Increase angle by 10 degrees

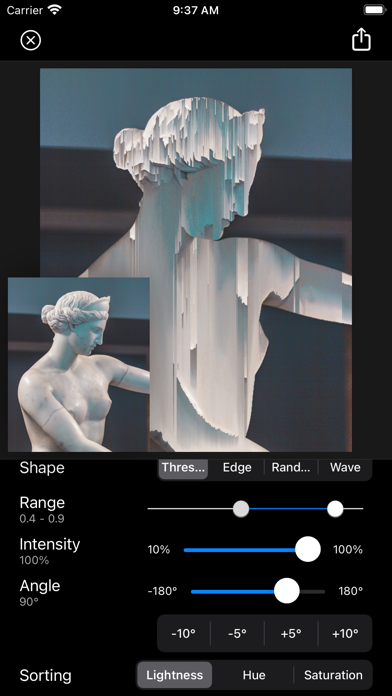coord(345,633)
